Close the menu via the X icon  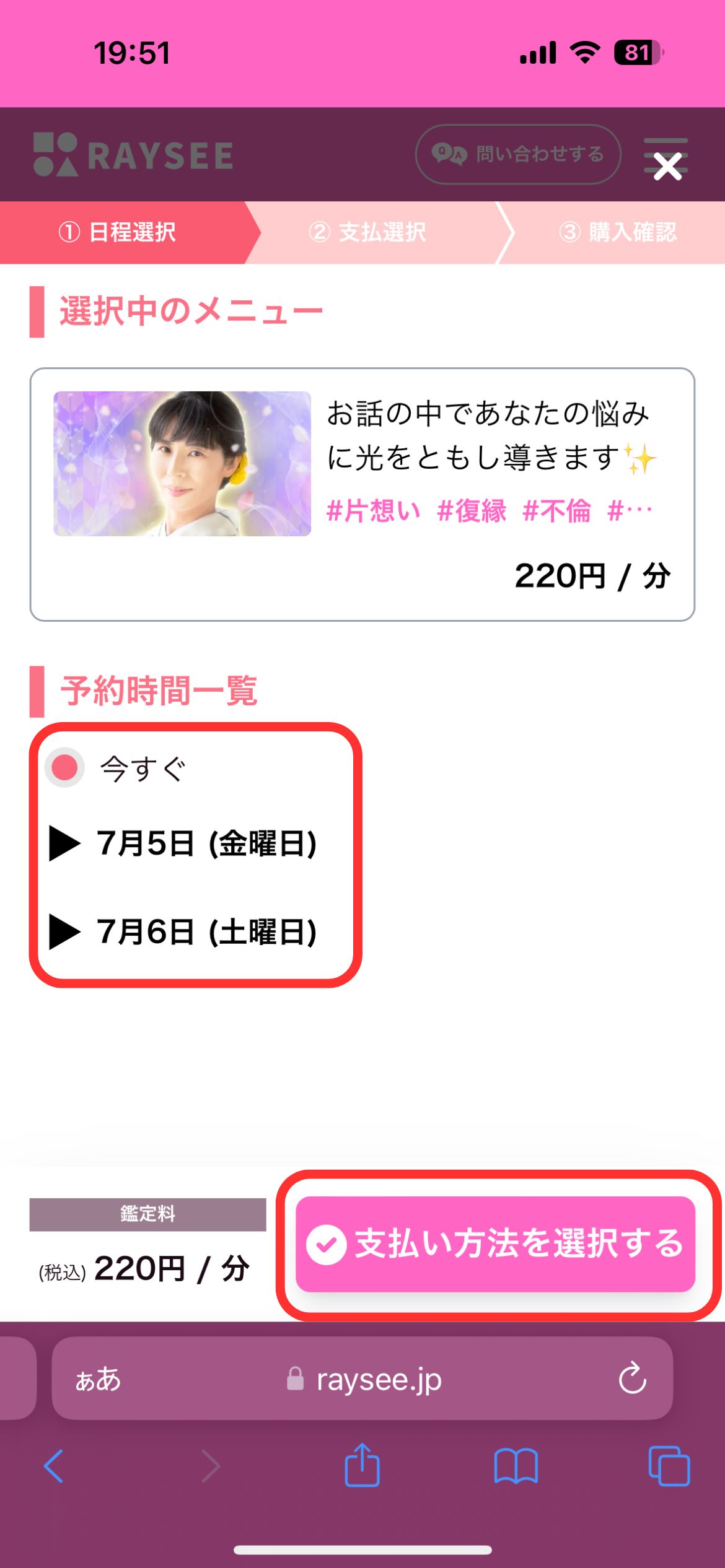pos(669,166)
